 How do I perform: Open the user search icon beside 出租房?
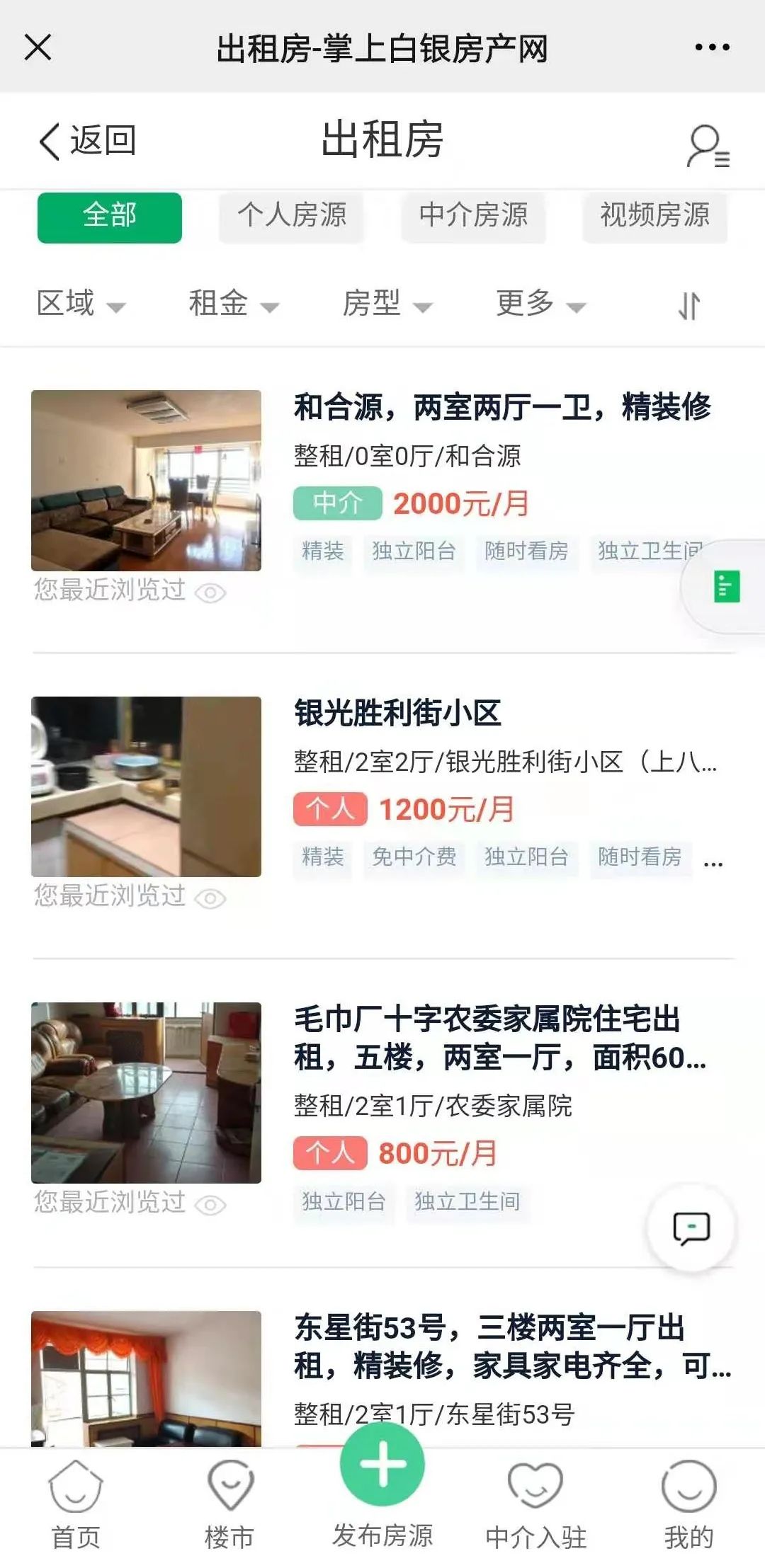[708, 146]
